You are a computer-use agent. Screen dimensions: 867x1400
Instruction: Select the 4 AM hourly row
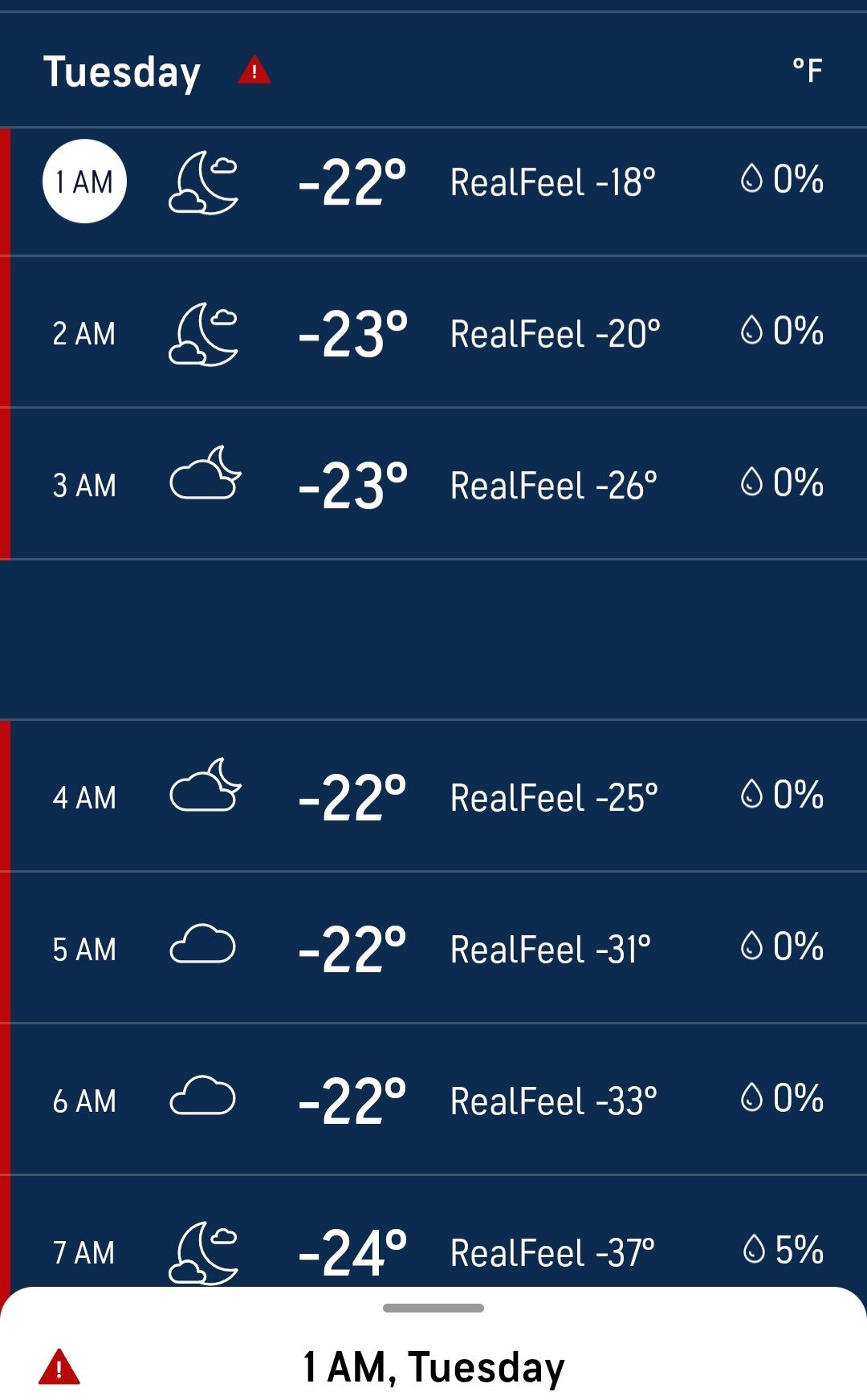pyautogui.click(x=433, y=797)
